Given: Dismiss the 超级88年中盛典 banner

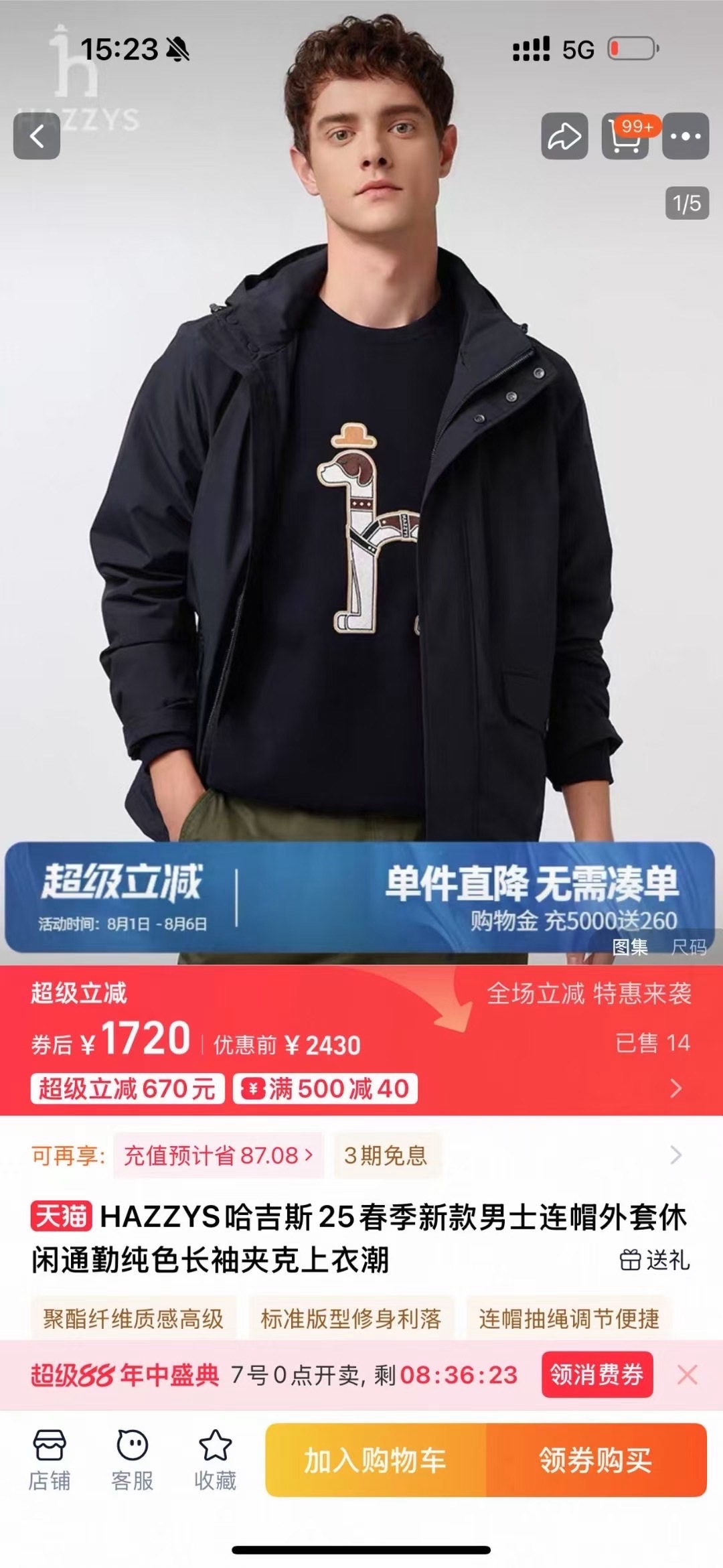Looking at the screenshot, I should [688, 1374].
